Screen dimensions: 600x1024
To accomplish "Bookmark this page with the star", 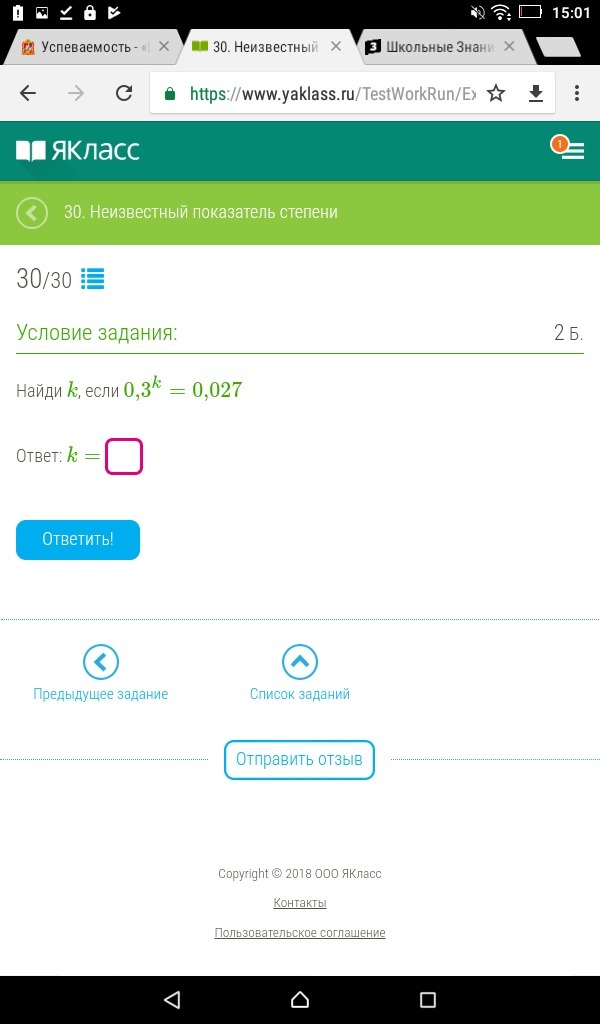I will (x=496, y=93).
